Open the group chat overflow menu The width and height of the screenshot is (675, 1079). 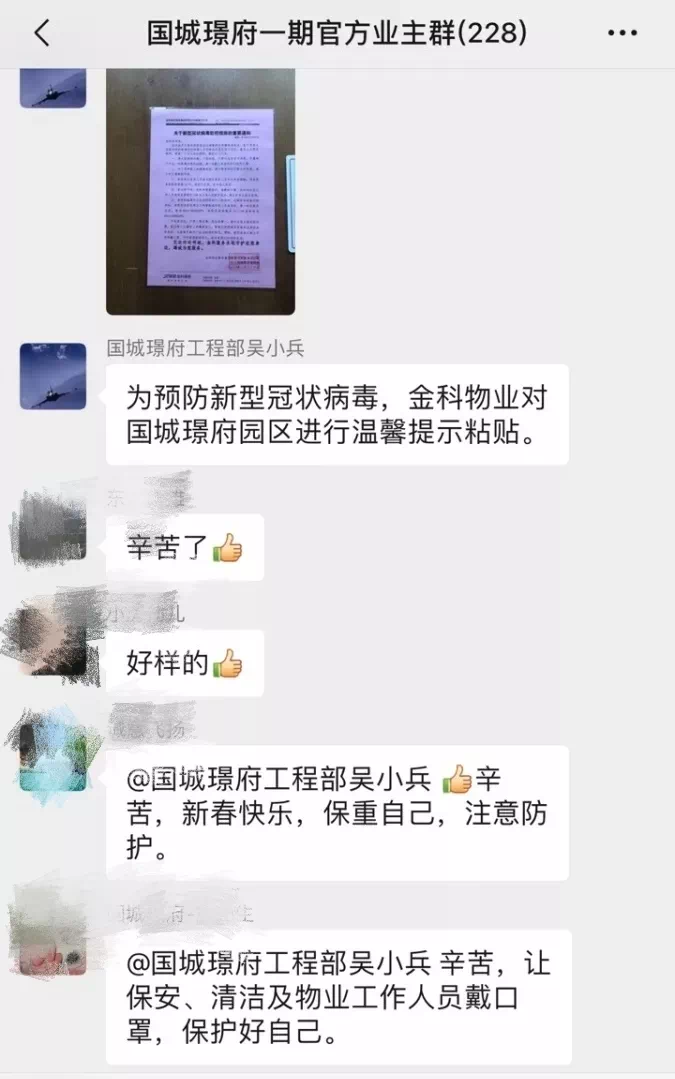tap(621, 33)
